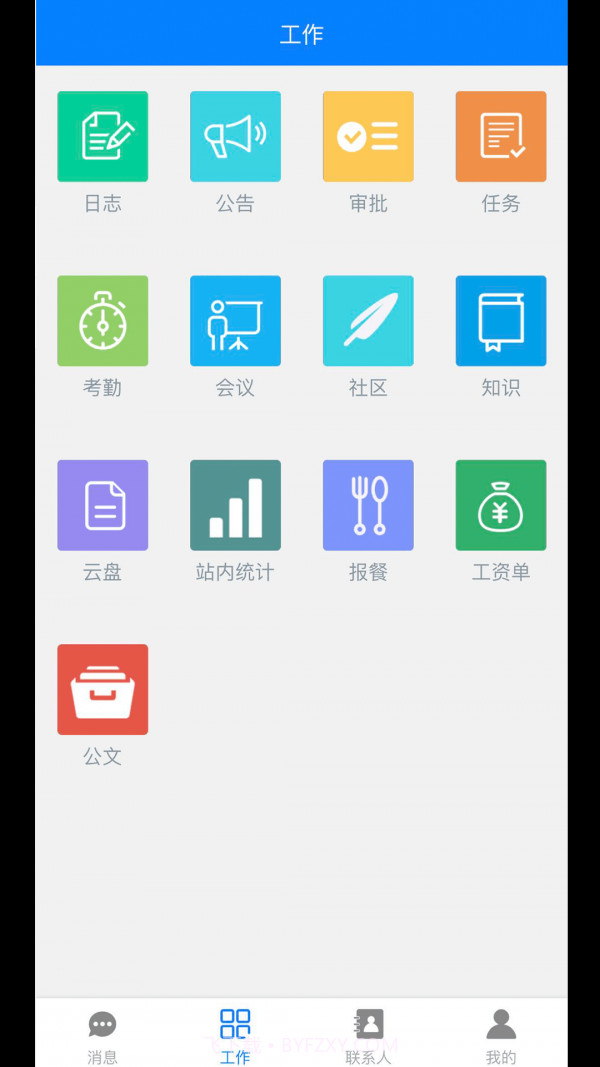Go to the 任务 tasks module

pos(501,137)
